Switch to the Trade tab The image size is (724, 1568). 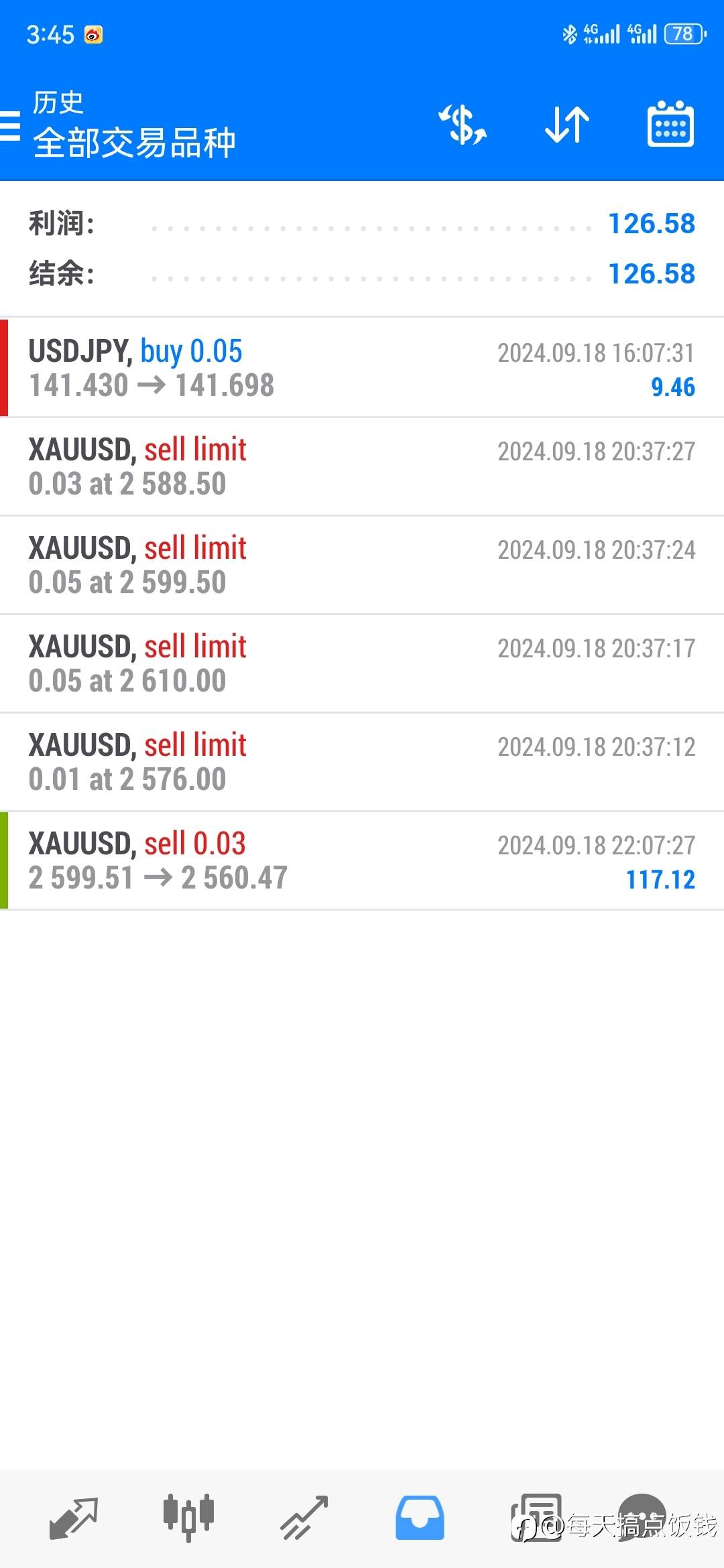(304, 1517)
